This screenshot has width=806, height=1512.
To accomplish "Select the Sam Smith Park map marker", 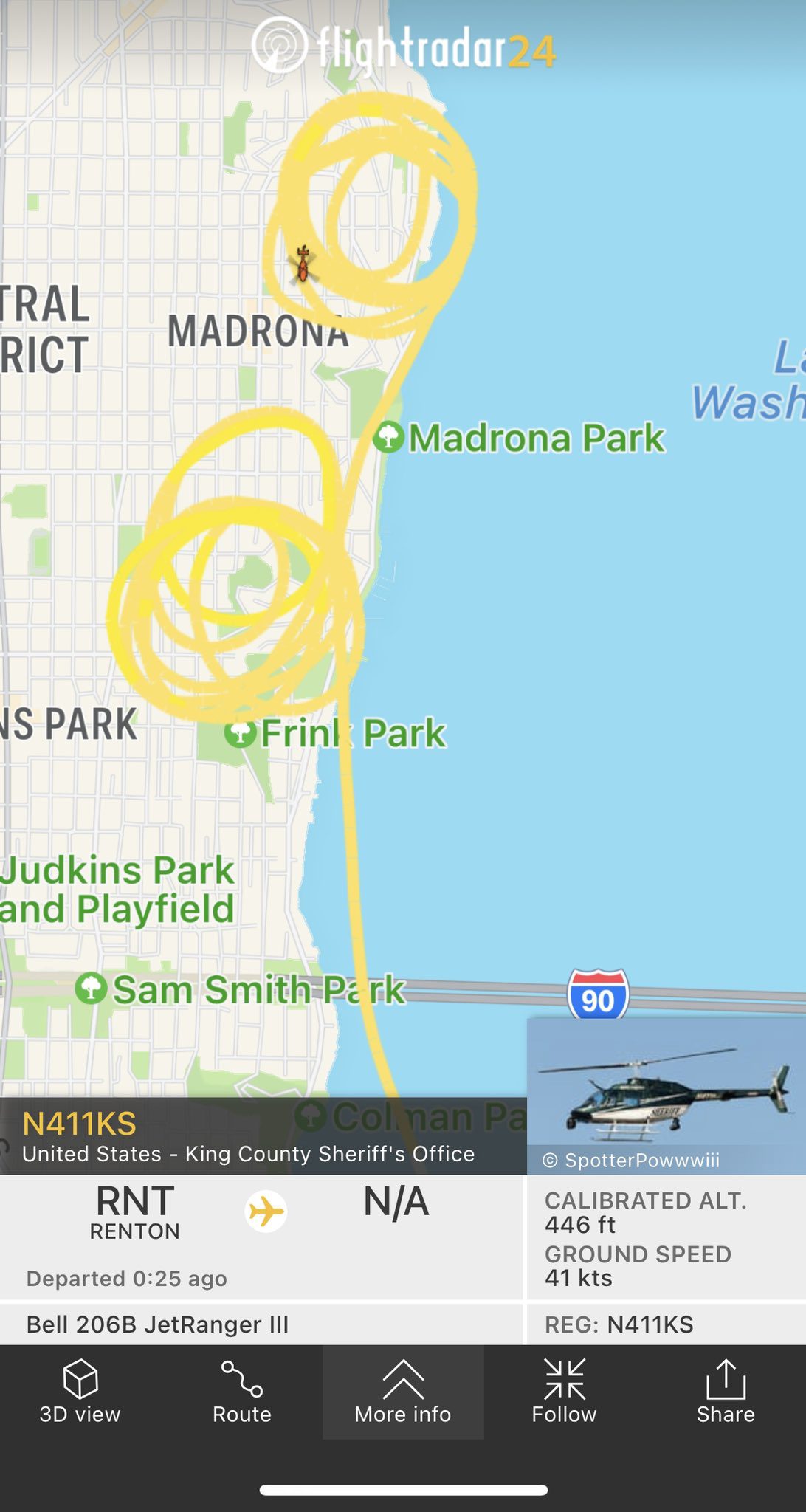I will point(92,989).
